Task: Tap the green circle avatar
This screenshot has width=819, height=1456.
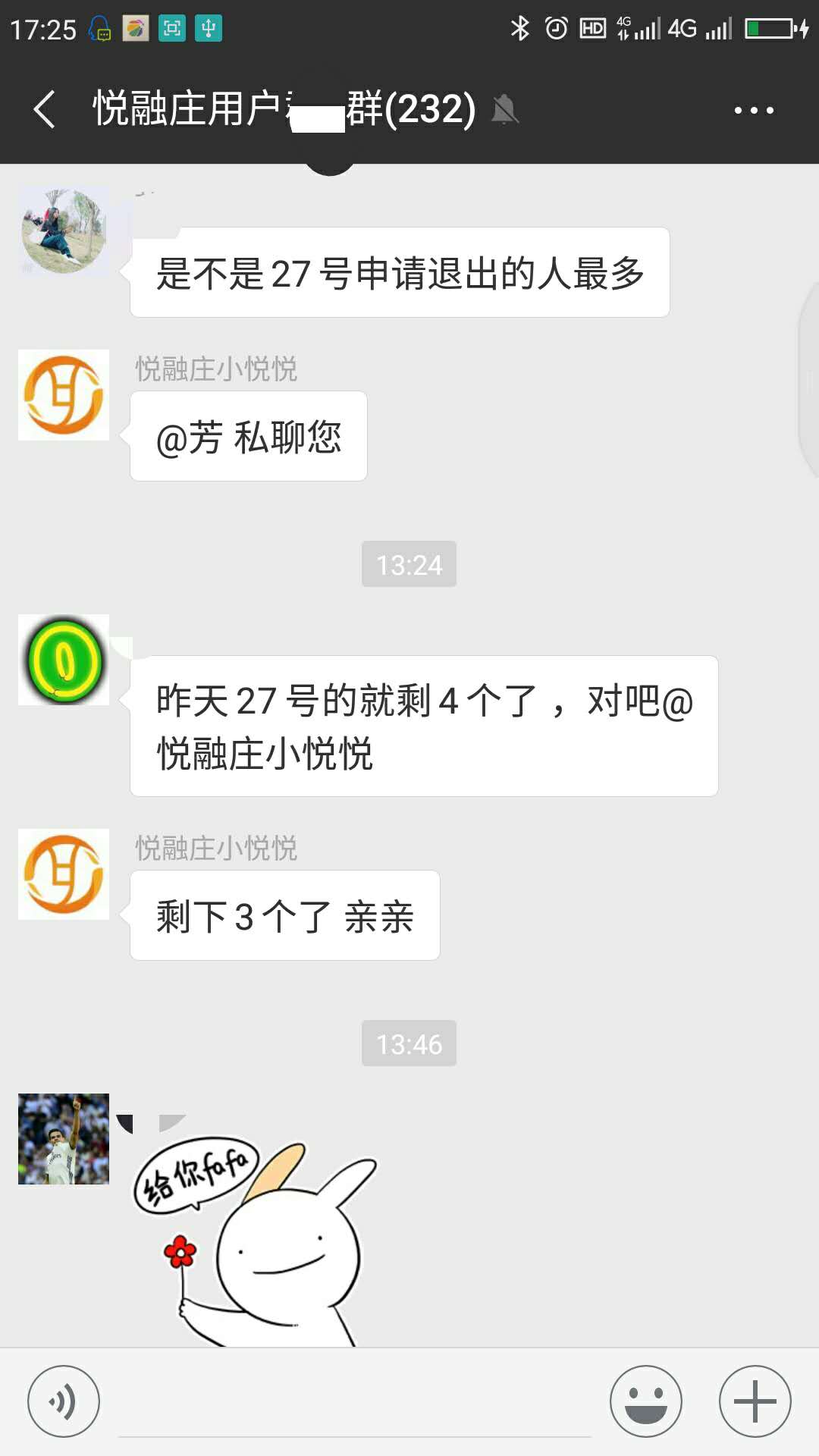Action: pos(63,660)
